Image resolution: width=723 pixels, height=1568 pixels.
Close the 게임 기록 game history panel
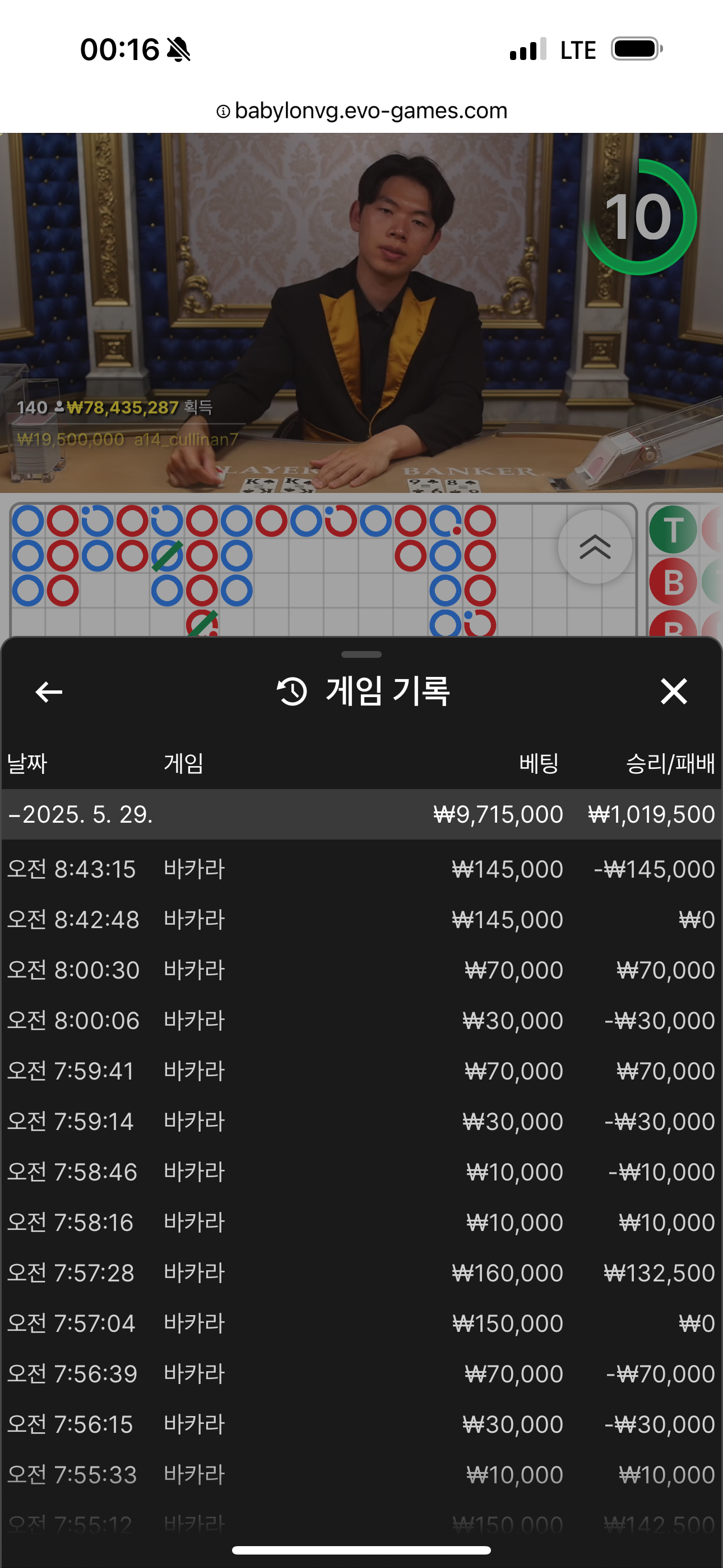point(674,692)
